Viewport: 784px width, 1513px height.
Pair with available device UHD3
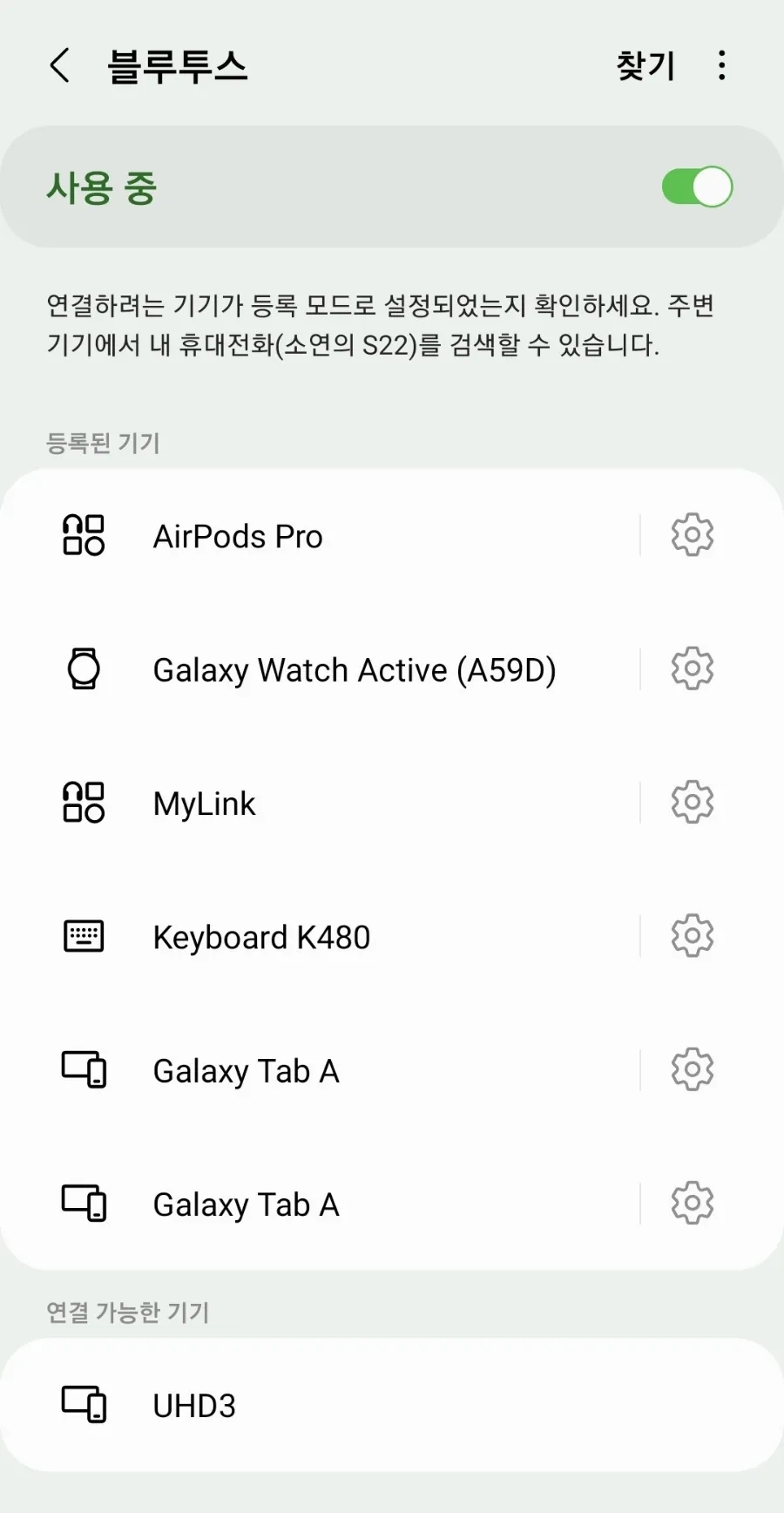click(x=392, y=1405)
